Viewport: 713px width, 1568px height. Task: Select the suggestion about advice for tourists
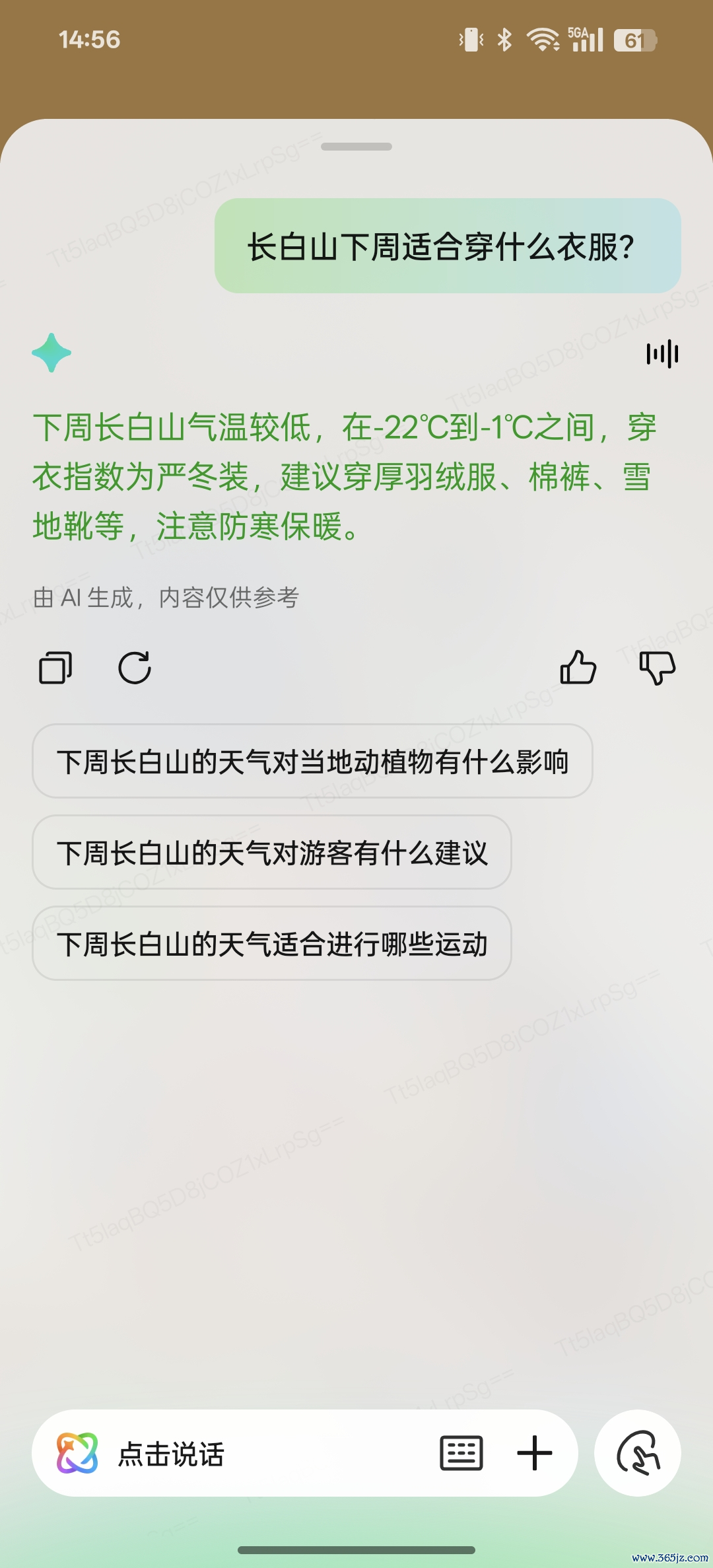(272, 853)
